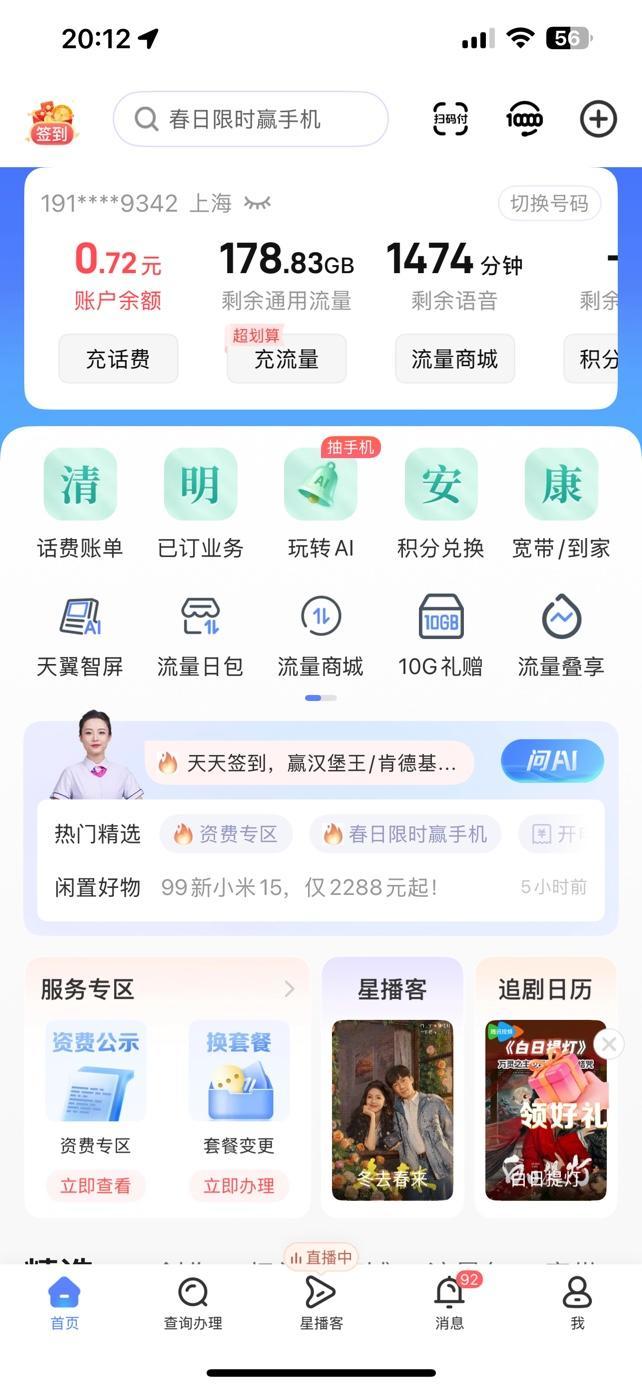Tap the 问AI button
642x1389 pixels.
552,761
